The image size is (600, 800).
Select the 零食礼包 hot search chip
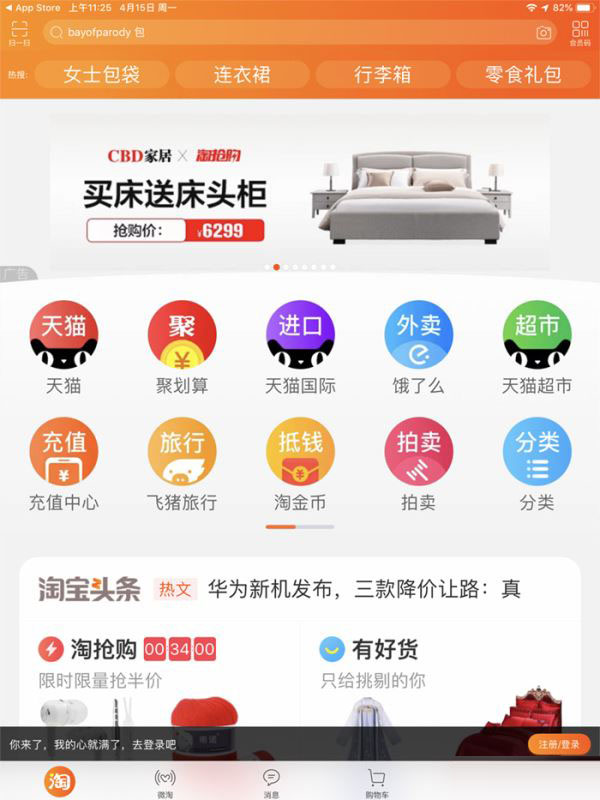(523, 75)
